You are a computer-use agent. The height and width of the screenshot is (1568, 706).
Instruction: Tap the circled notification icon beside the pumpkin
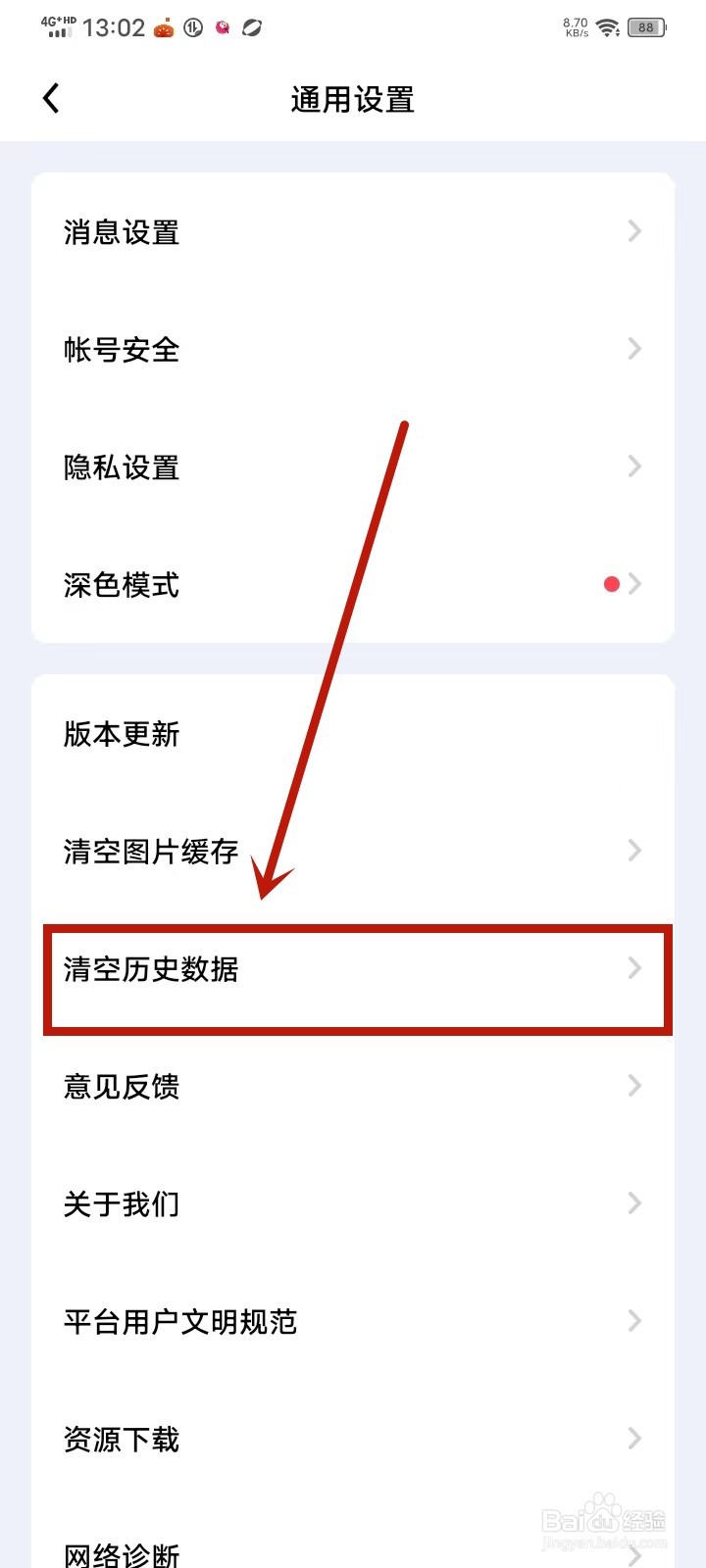tap(192, 27)
